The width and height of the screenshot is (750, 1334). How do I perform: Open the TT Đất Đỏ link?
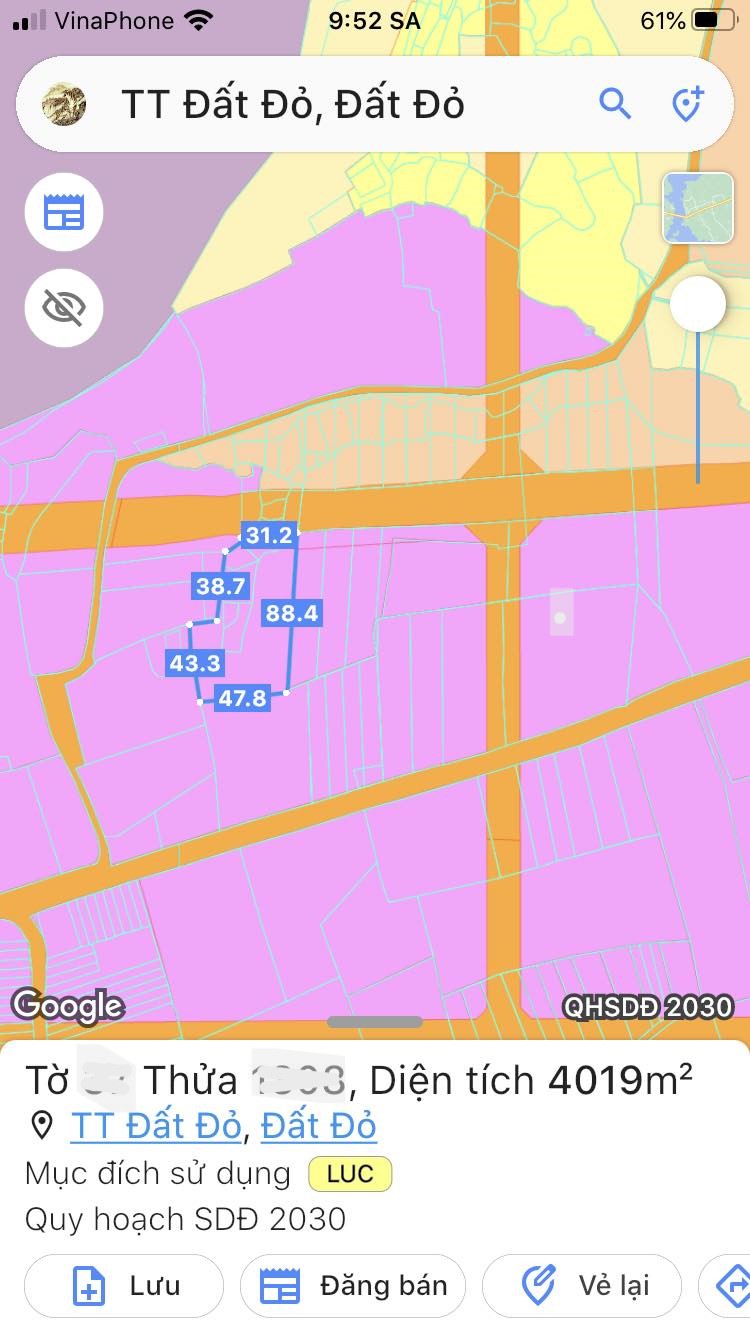[156, 1126]
